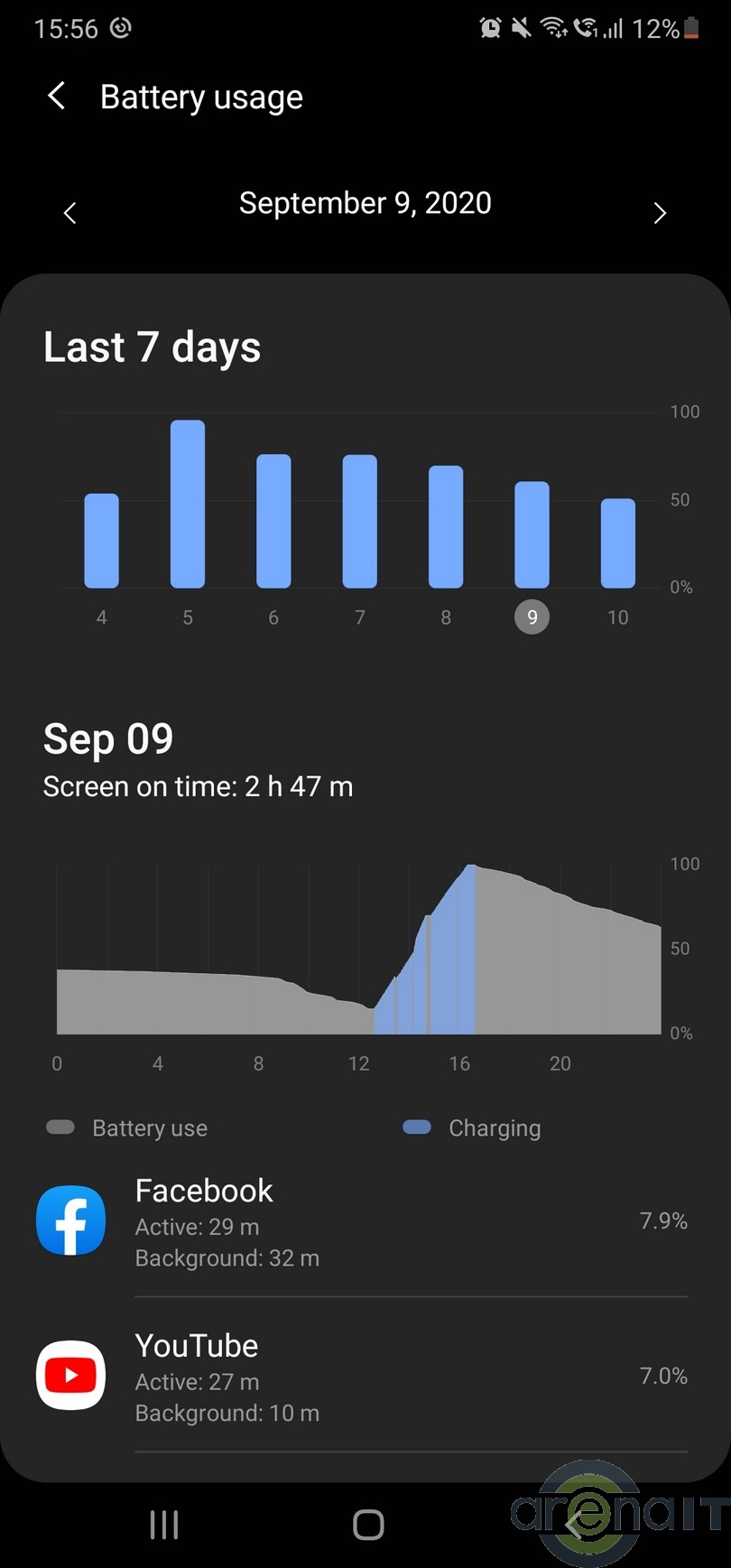Show the previous day's battery usage
This screenshot has width=731, height=1568.
tap(69, 213)
